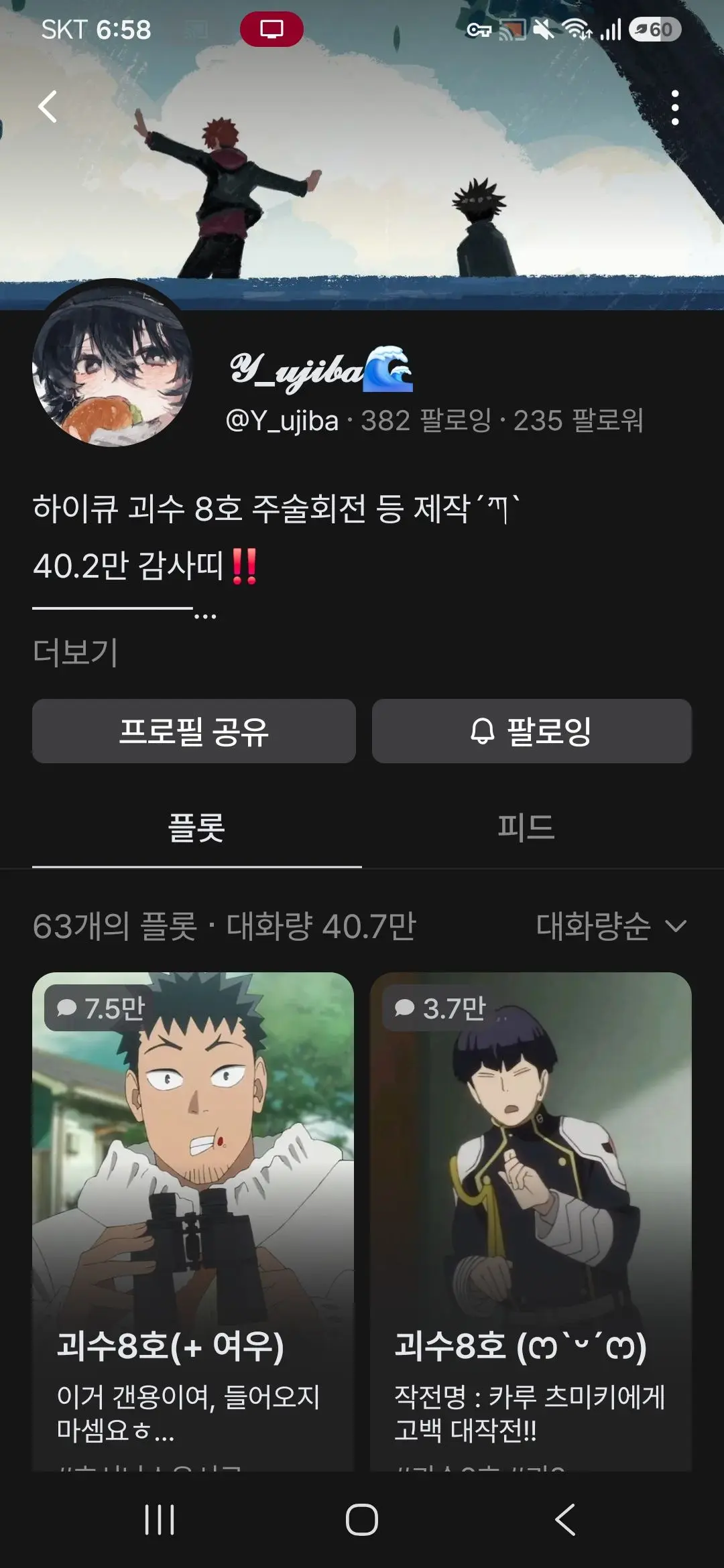This screenshot has height=1568, width=724.
Task: Switch to the 피드 tab
Action: point(526,828)
